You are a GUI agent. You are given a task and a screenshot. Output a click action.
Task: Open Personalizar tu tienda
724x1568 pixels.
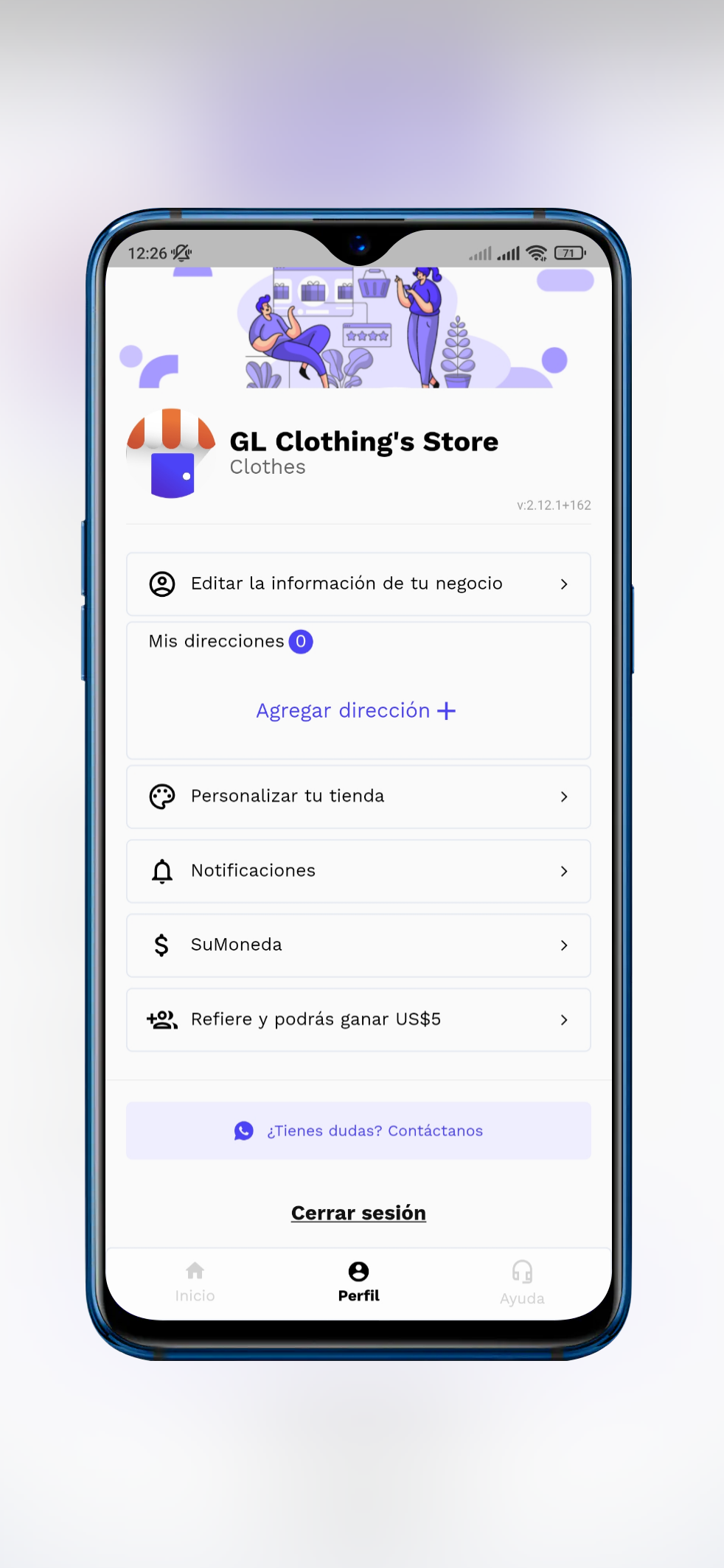coord(358,797)
